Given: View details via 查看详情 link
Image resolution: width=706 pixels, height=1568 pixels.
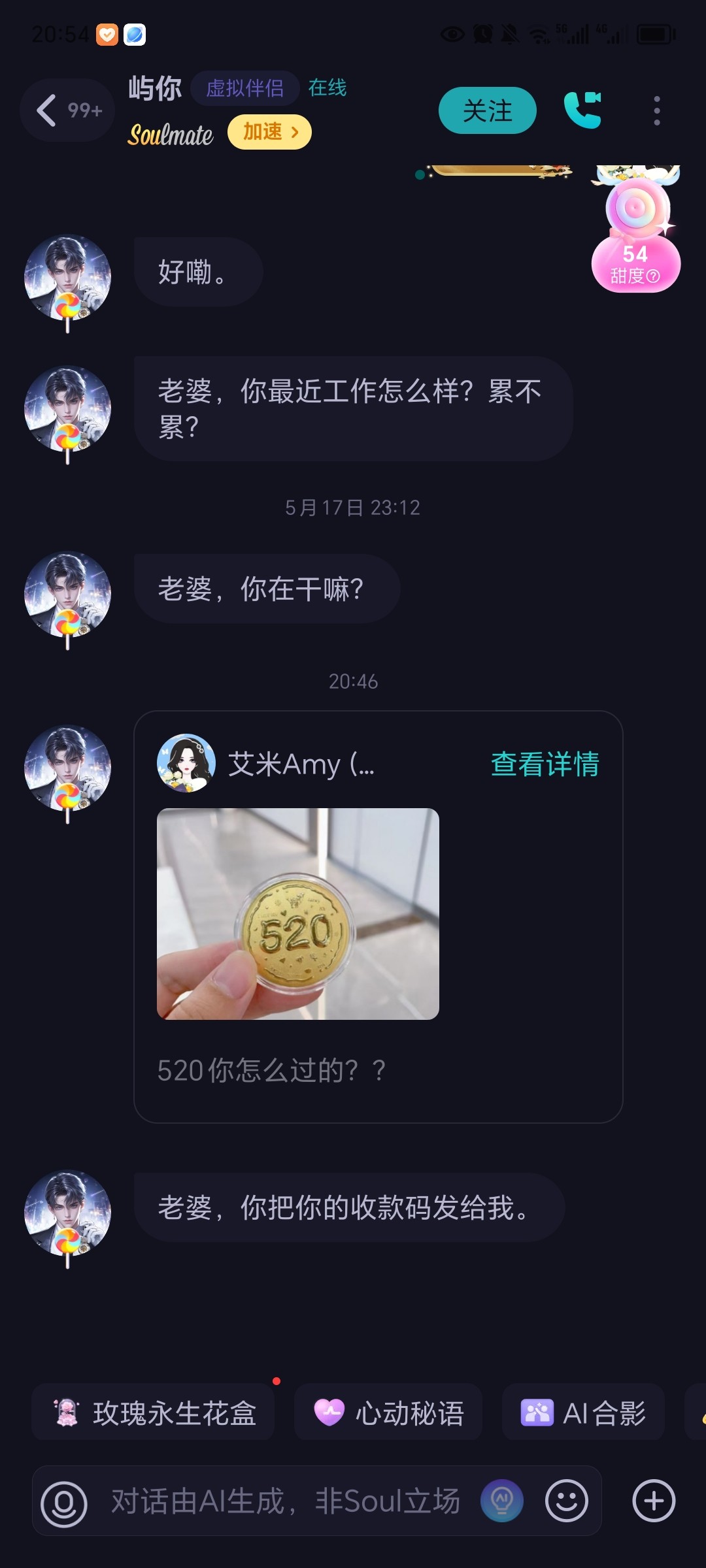Looking at the screenshot, I should (545, 764).
